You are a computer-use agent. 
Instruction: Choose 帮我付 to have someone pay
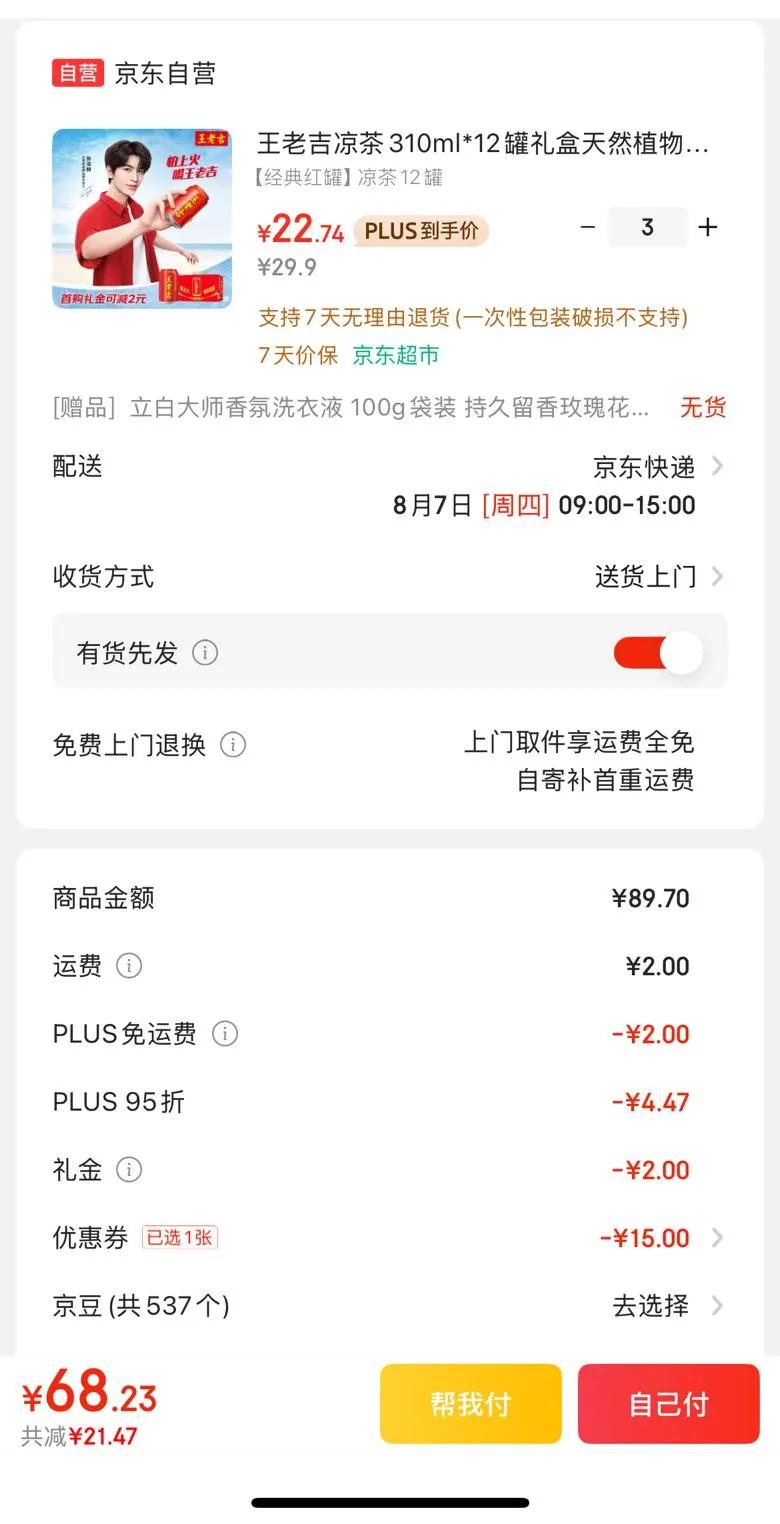[470, 1404]
